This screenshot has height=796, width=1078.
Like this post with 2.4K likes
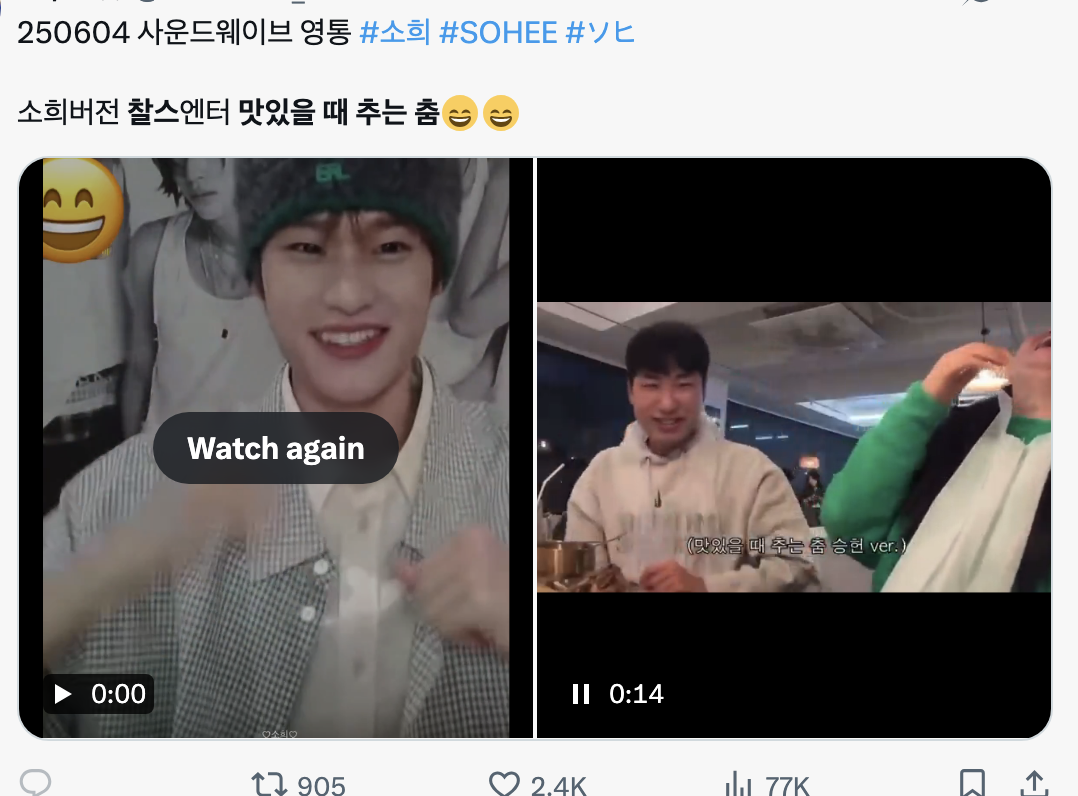coord(503,784)
